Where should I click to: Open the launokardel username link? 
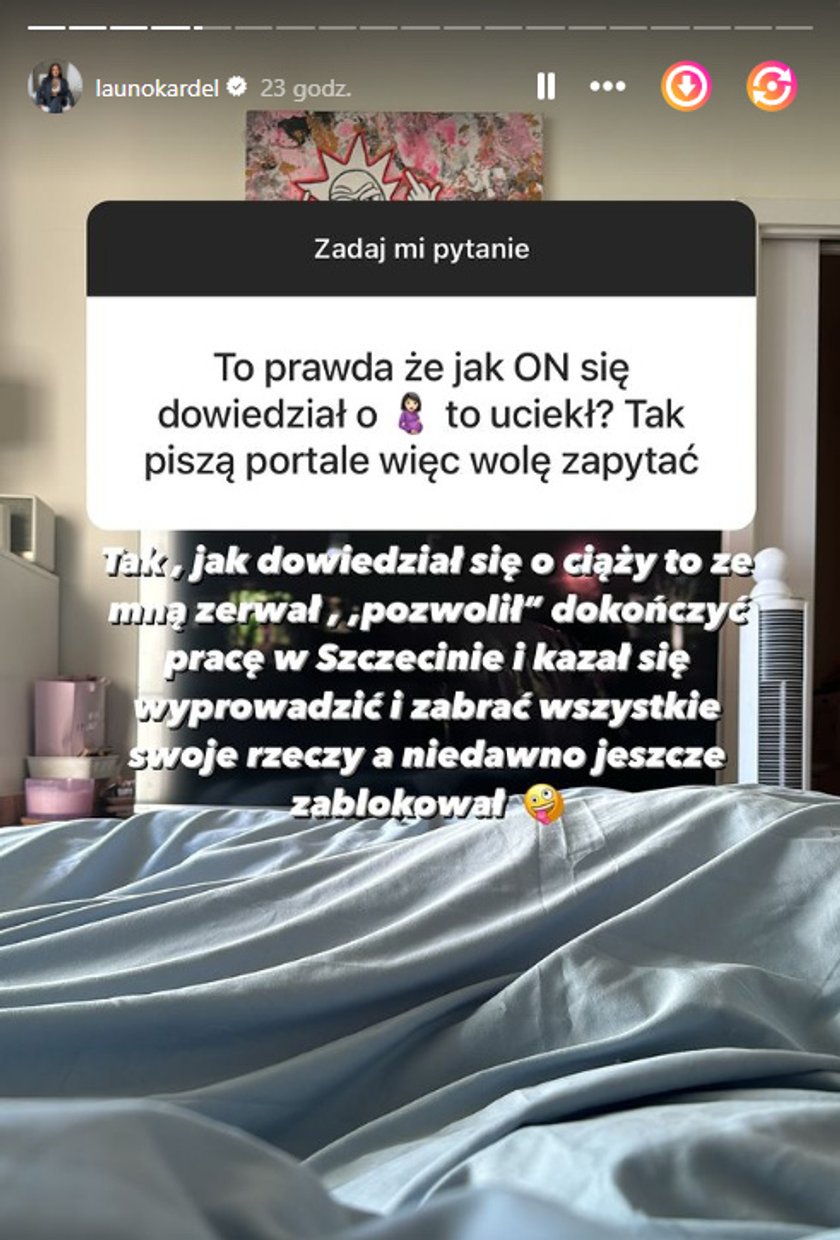tap(158, 88)
